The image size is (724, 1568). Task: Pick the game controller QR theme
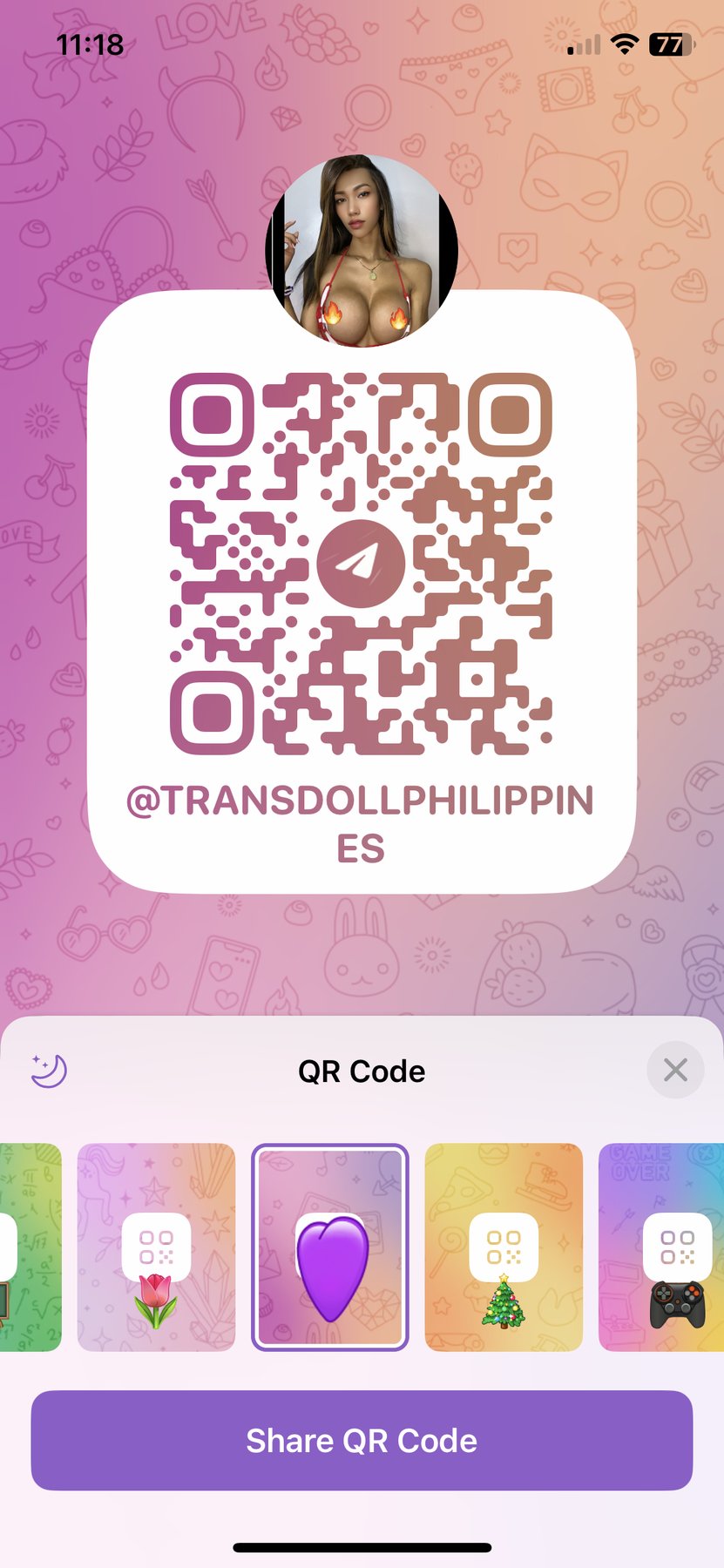coord(661,1247)
